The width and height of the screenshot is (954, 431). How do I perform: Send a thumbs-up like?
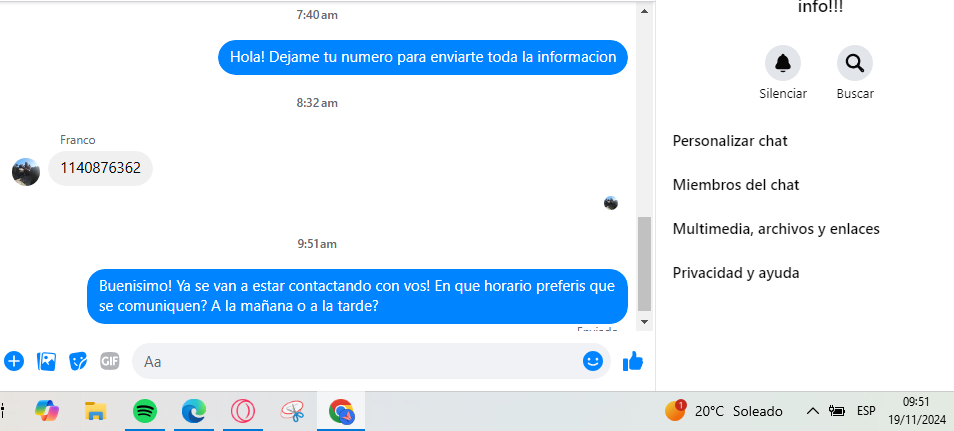633,361
